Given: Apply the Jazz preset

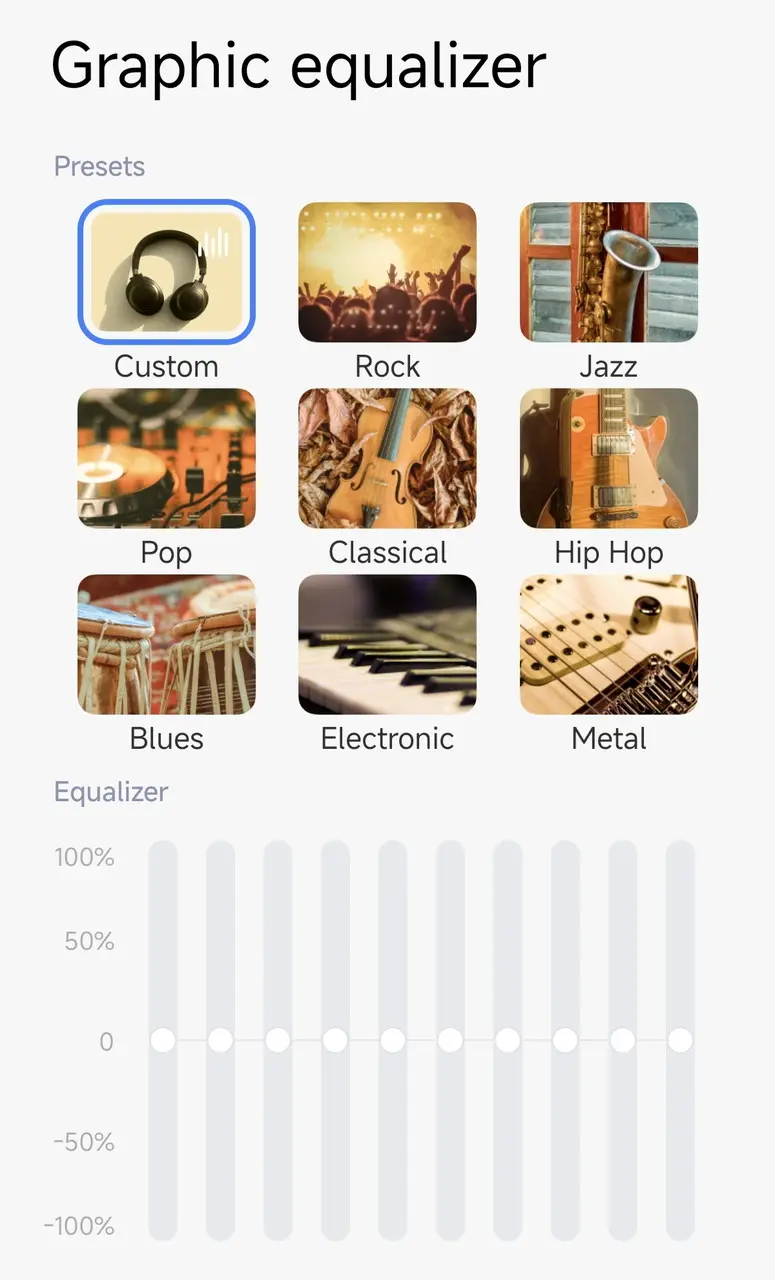Looking at the screenshot, I should (x=608, y=272).
